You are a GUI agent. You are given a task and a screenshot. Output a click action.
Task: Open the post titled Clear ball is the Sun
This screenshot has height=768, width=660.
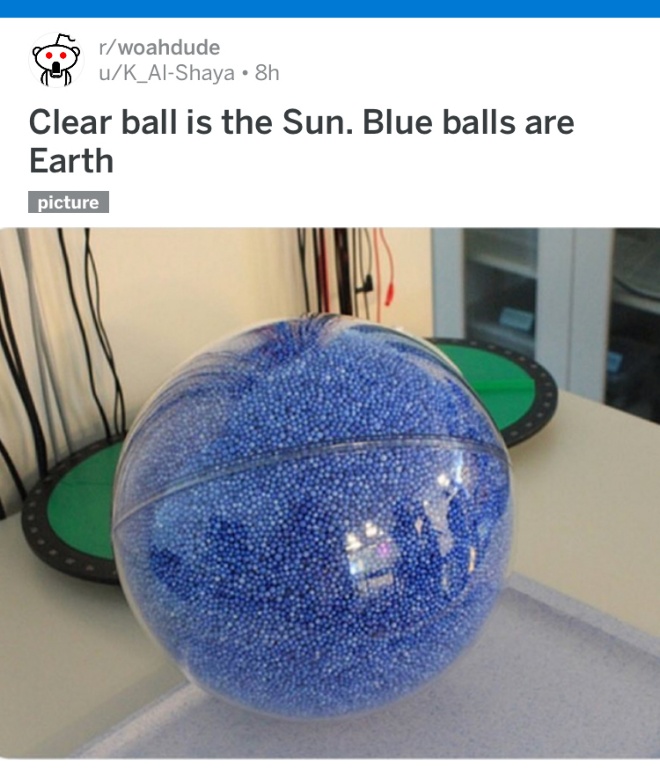[x=300, y=141]
